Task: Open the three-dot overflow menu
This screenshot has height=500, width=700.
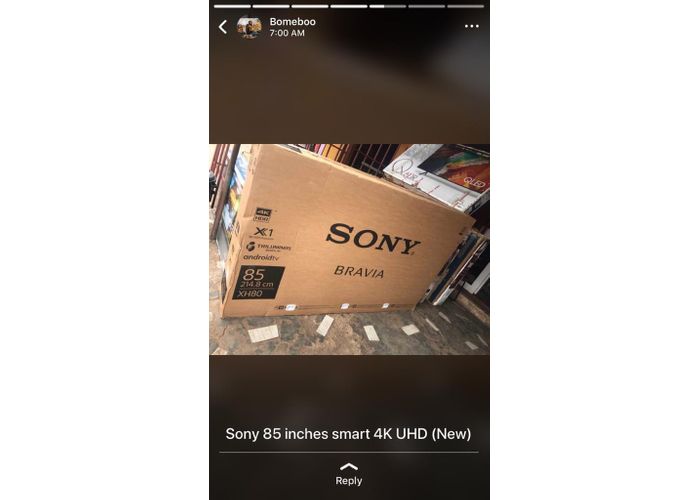Action: tap(472, 27)
